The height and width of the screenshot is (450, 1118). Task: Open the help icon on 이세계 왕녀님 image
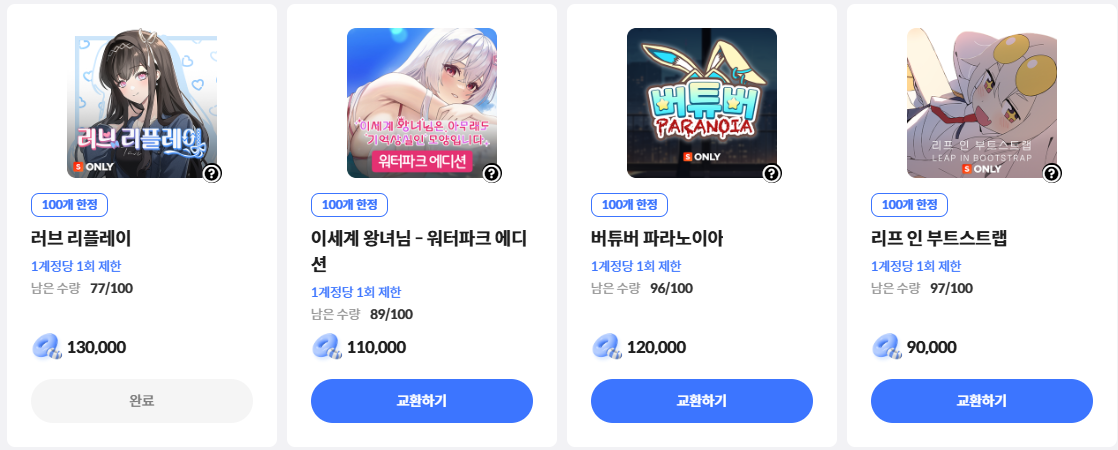pos(492,174)
